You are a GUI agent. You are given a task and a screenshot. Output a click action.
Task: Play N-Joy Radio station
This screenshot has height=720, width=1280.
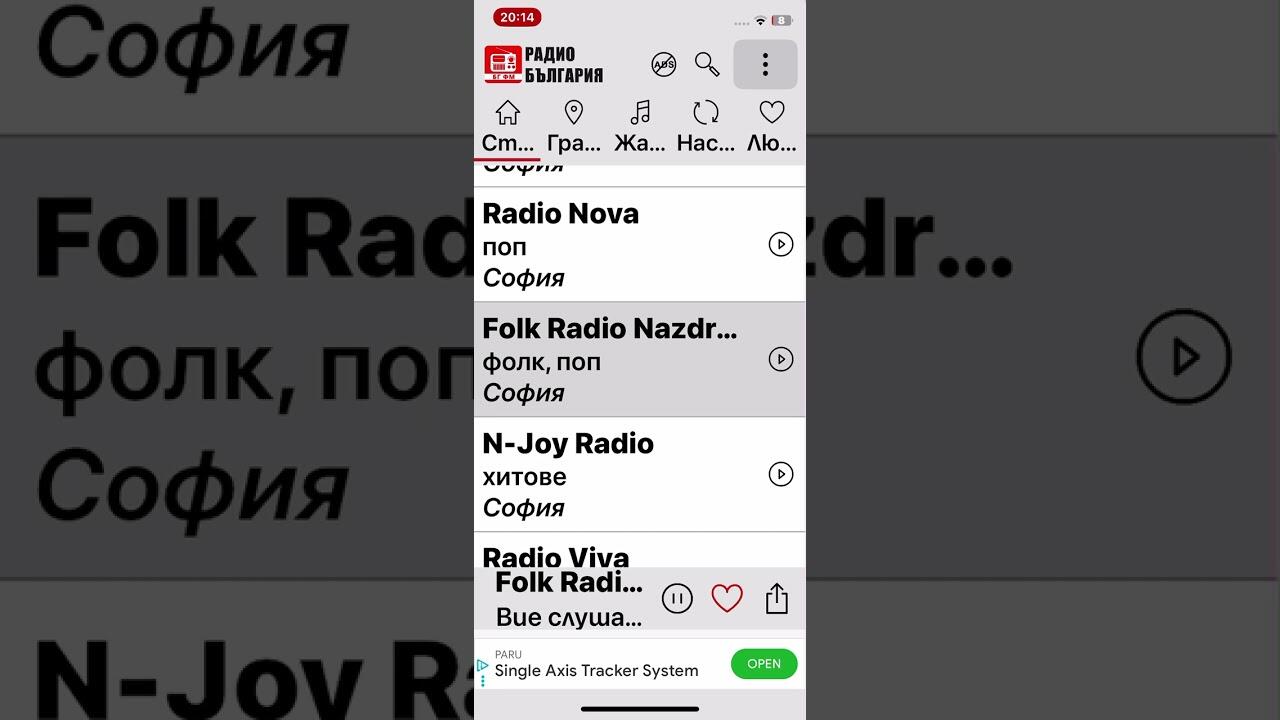[x=780, y=474]
